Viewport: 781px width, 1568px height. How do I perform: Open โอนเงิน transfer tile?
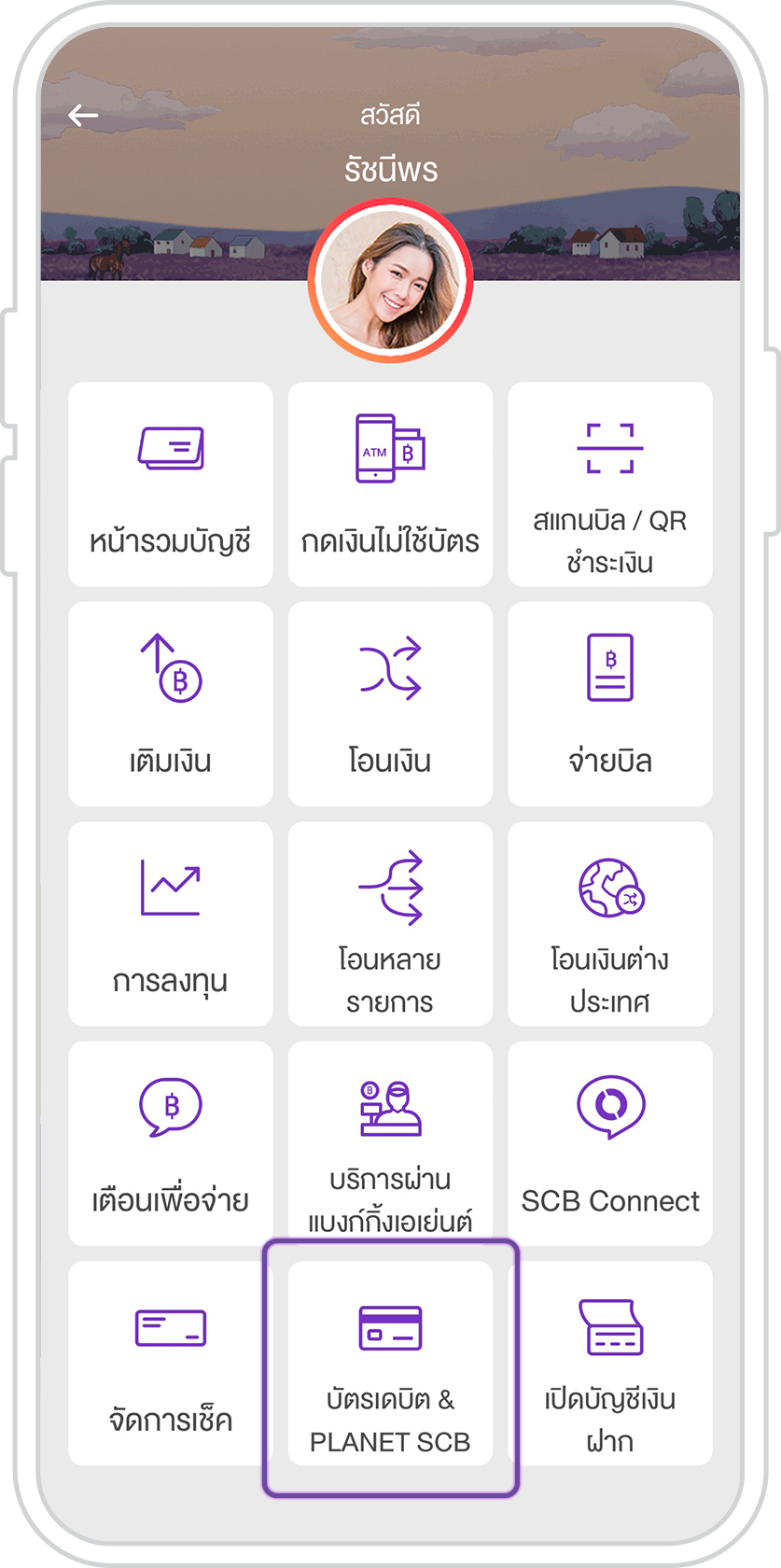coord(390,704)
